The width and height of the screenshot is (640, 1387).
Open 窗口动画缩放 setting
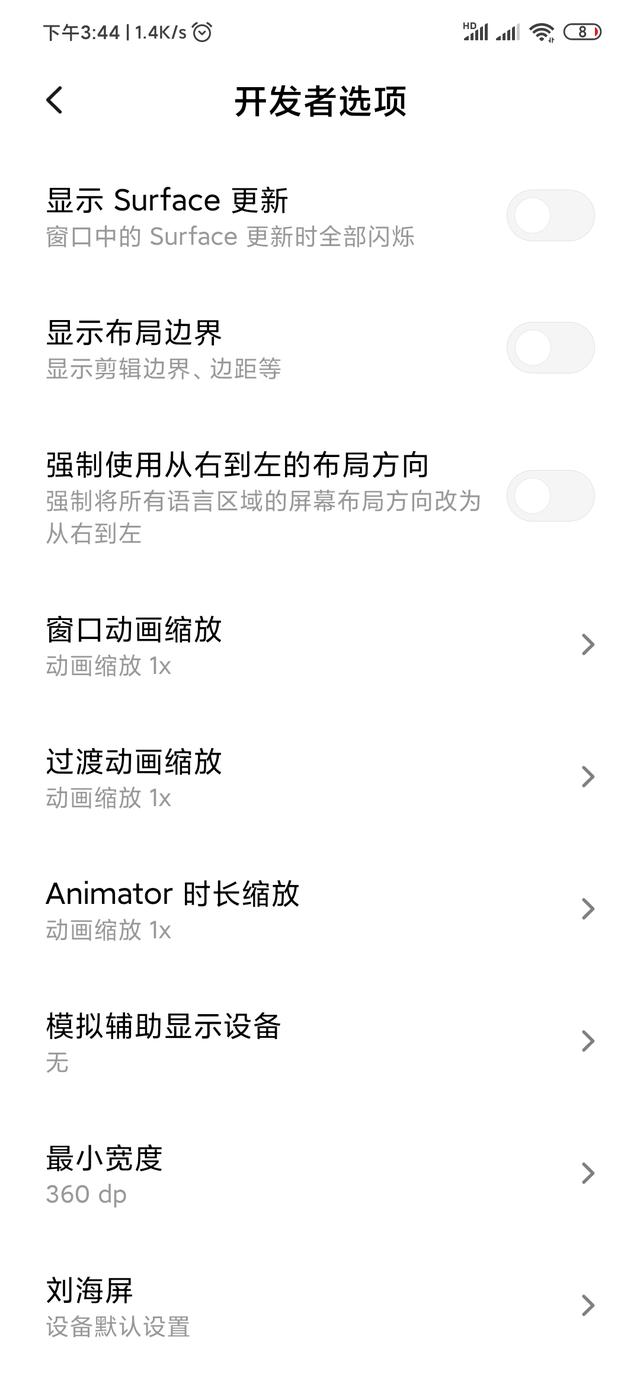coord(320,645)
